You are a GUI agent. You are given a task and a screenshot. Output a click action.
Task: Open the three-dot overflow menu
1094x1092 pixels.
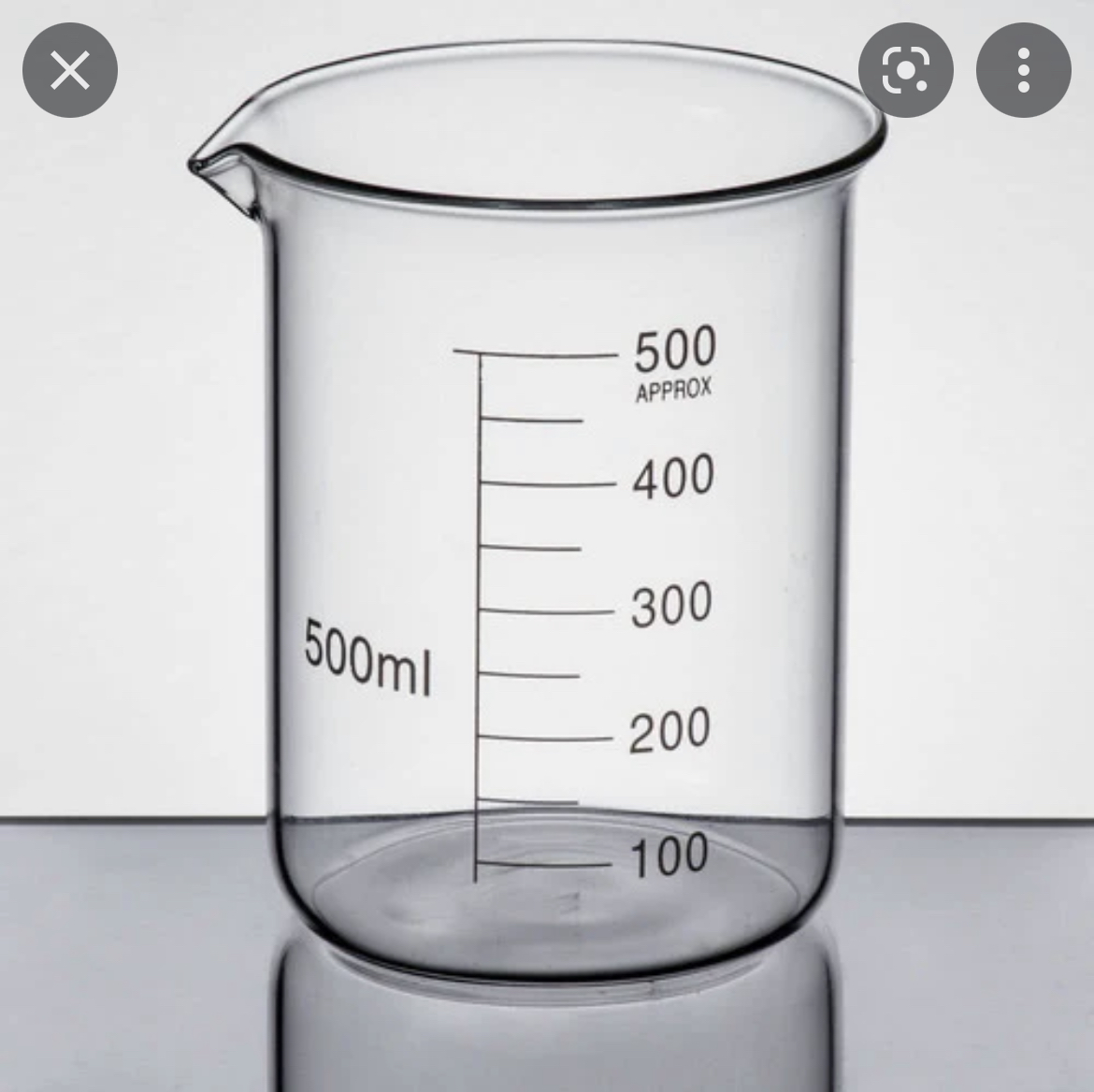pos(1023,70)
